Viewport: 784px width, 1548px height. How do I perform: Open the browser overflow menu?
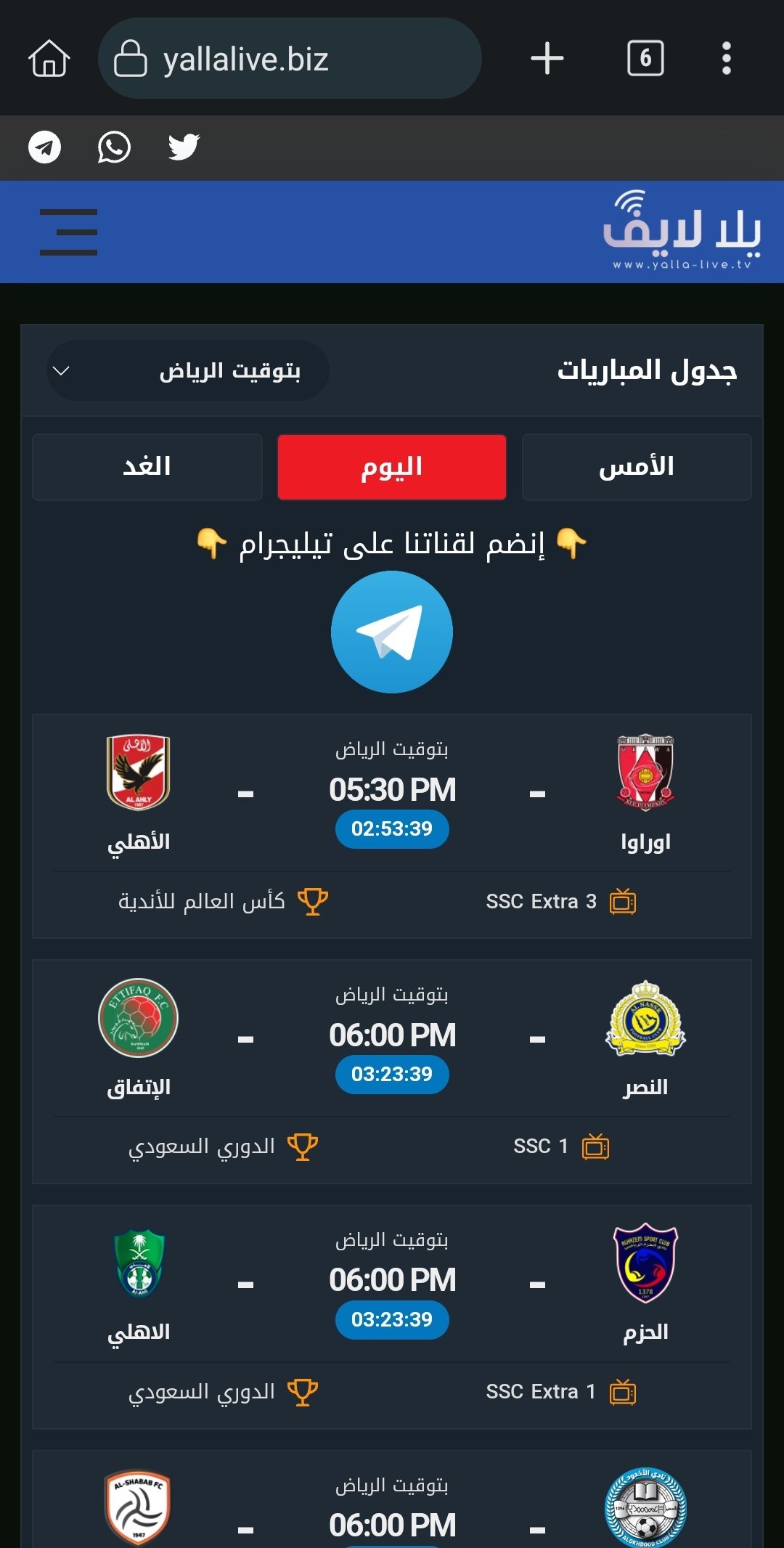tap(726, 58)
